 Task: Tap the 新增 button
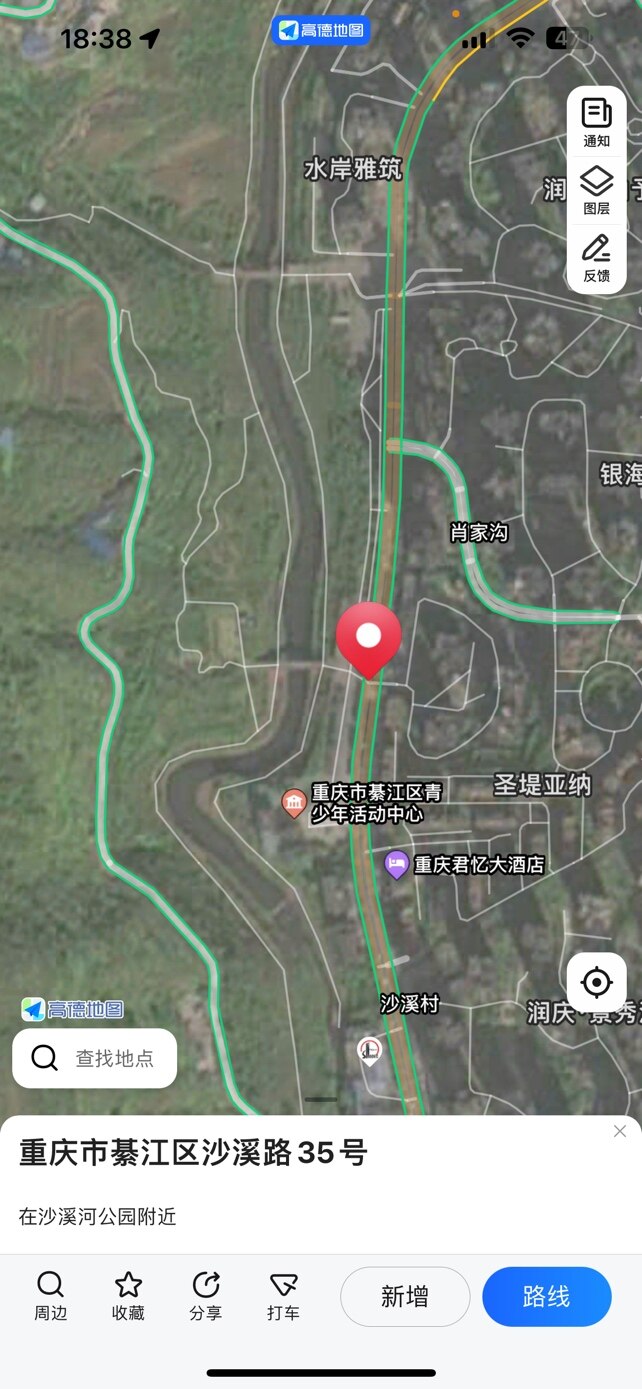click(405, 1297)
